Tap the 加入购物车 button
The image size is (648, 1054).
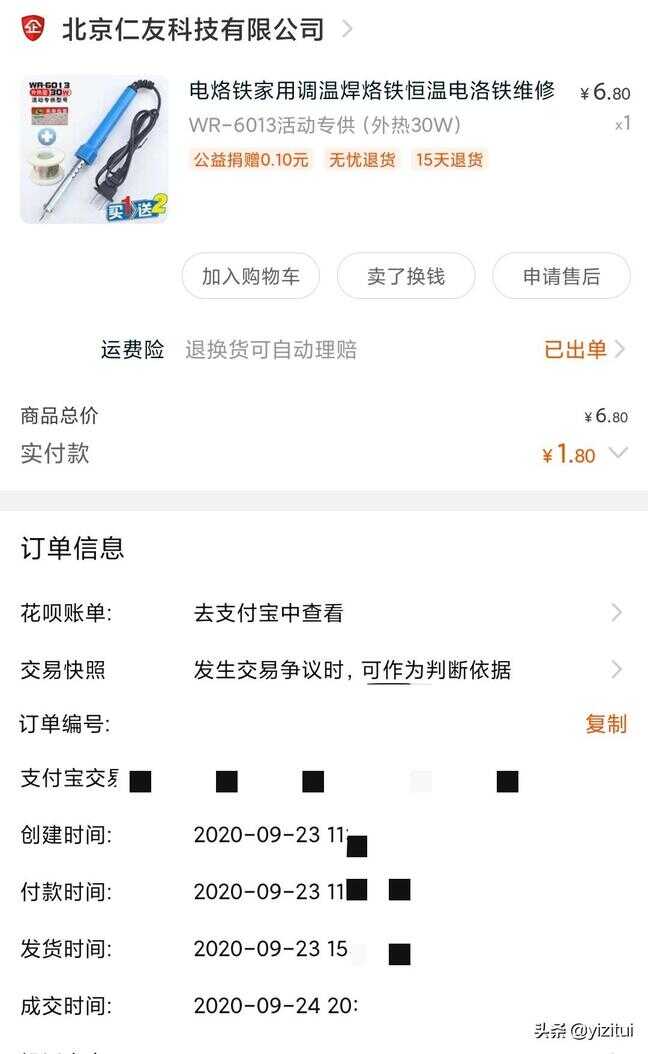pyautogui.click(x=250, y=276)
